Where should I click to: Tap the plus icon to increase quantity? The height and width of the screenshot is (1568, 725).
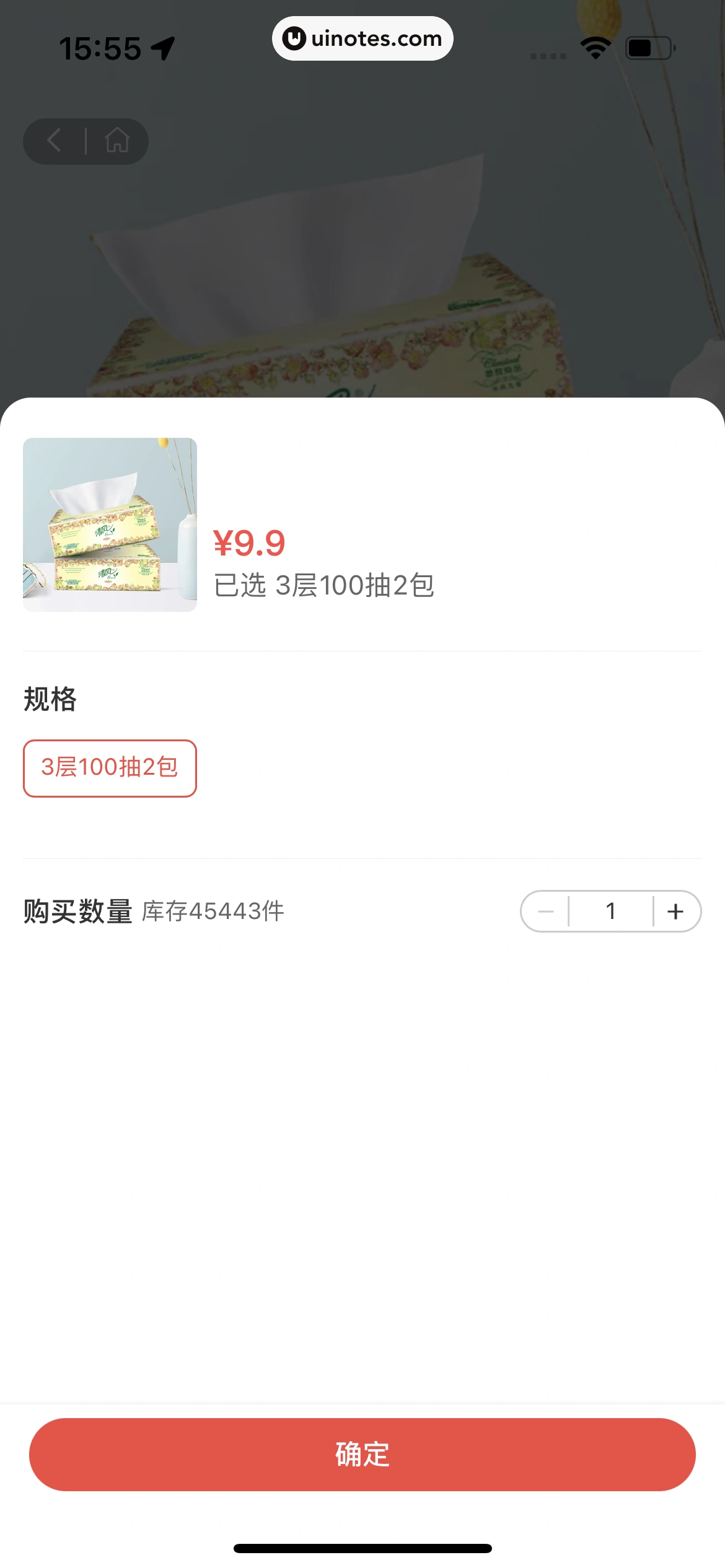pyautogui.click(x=675, y=911)
